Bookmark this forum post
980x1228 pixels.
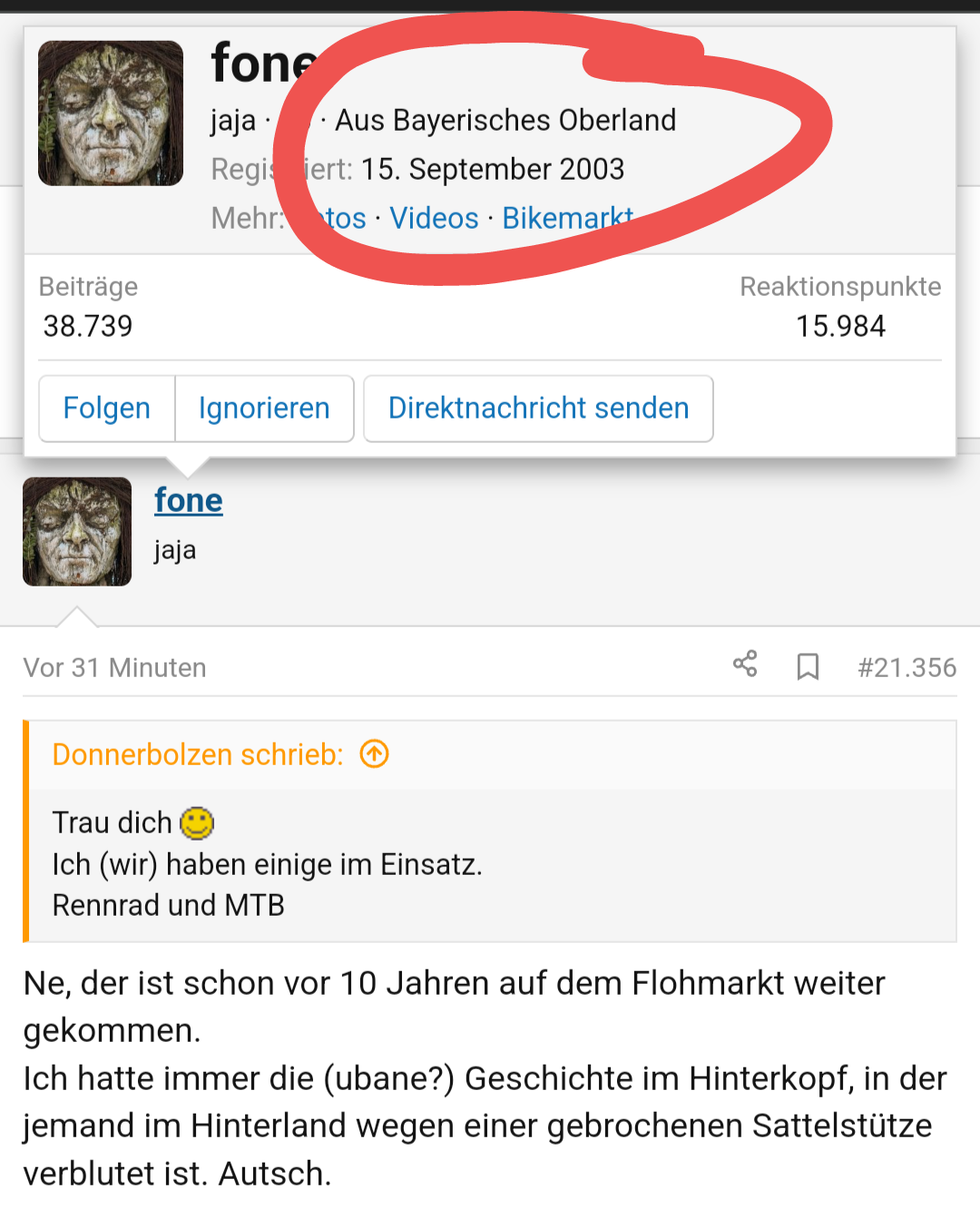[808, 667]
